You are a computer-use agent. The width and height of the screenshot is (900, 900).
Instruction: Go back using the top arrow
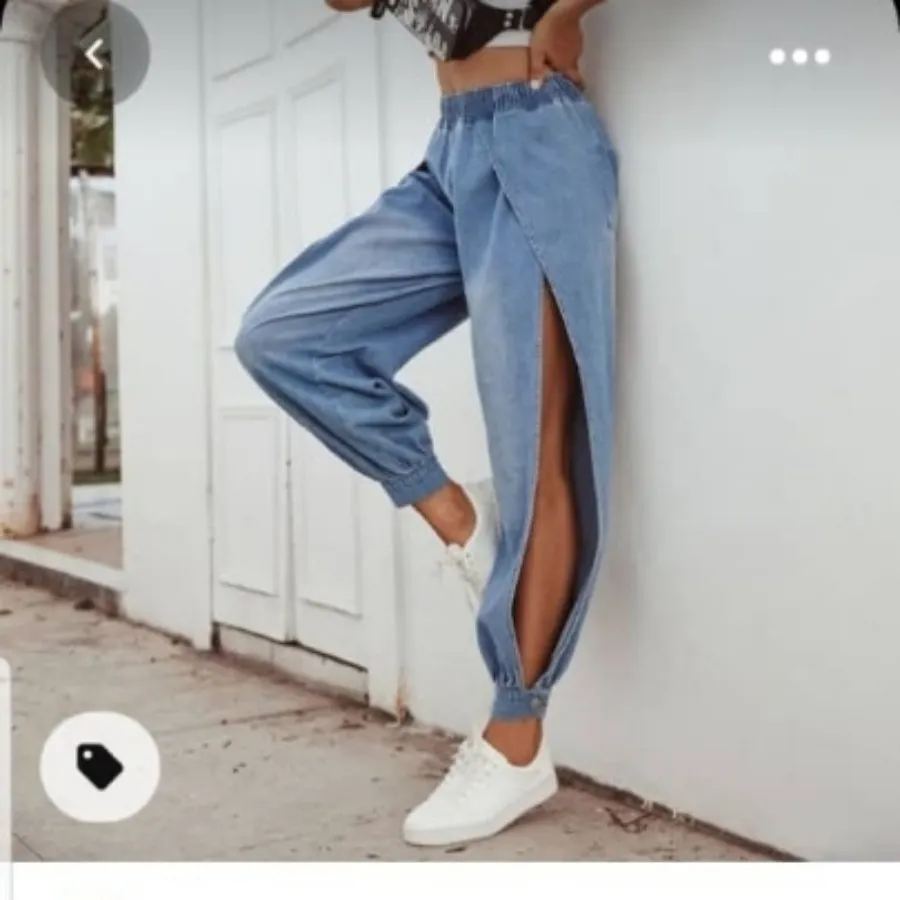(95, 54)
